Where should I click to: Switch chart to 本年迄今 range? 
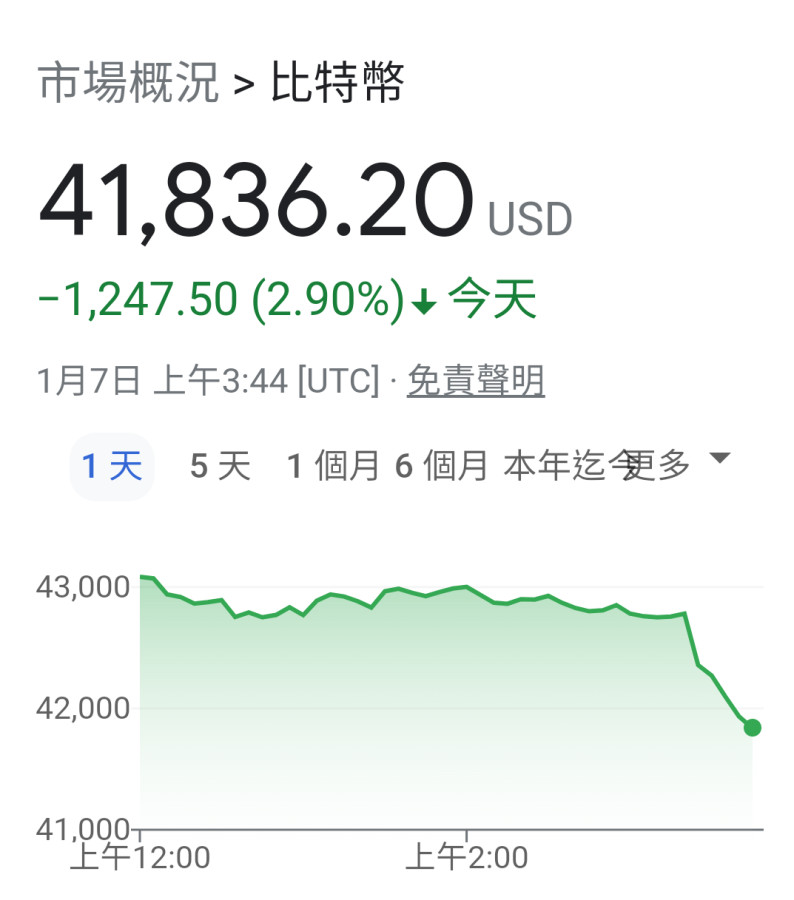[x=560, y=466]
